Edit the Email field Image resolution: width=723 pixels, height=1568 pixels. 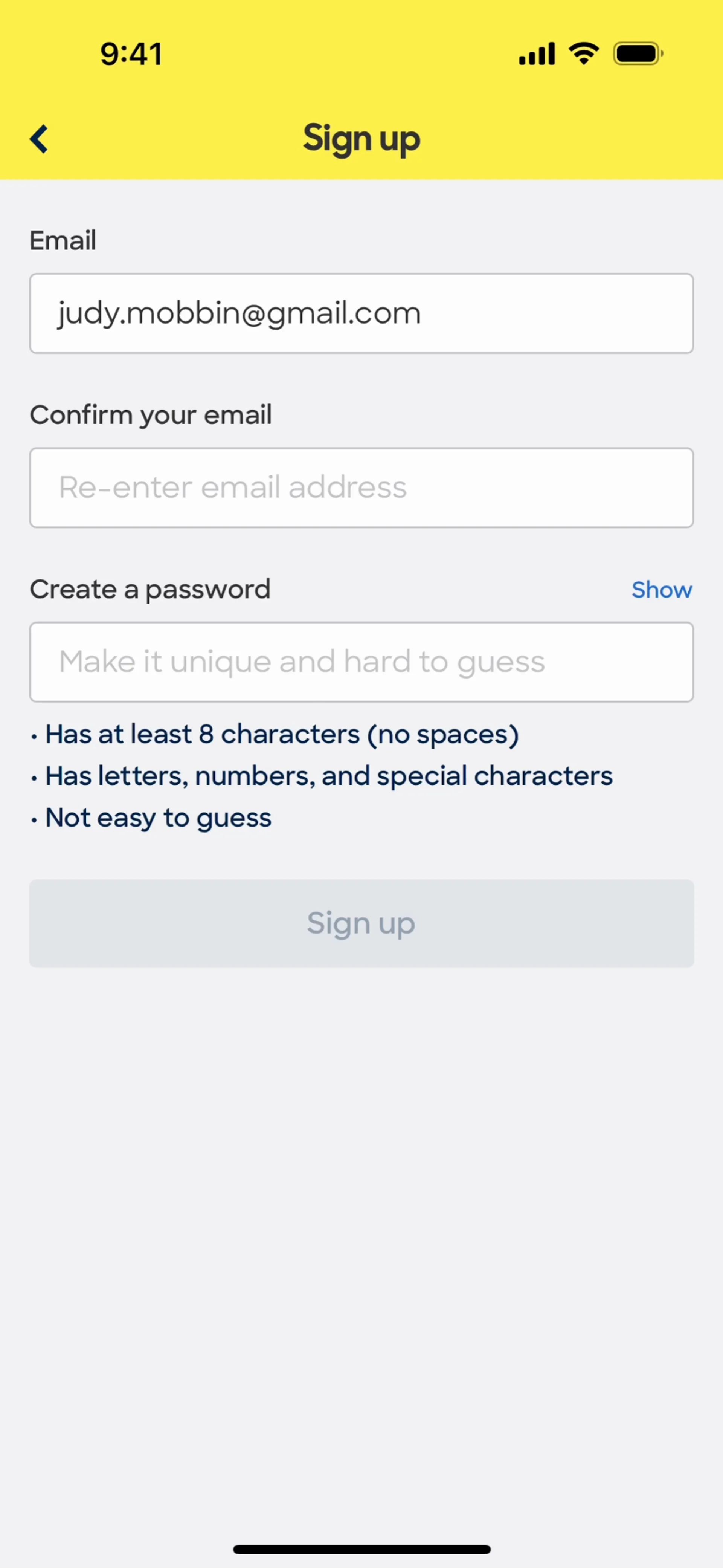point(361,313)
